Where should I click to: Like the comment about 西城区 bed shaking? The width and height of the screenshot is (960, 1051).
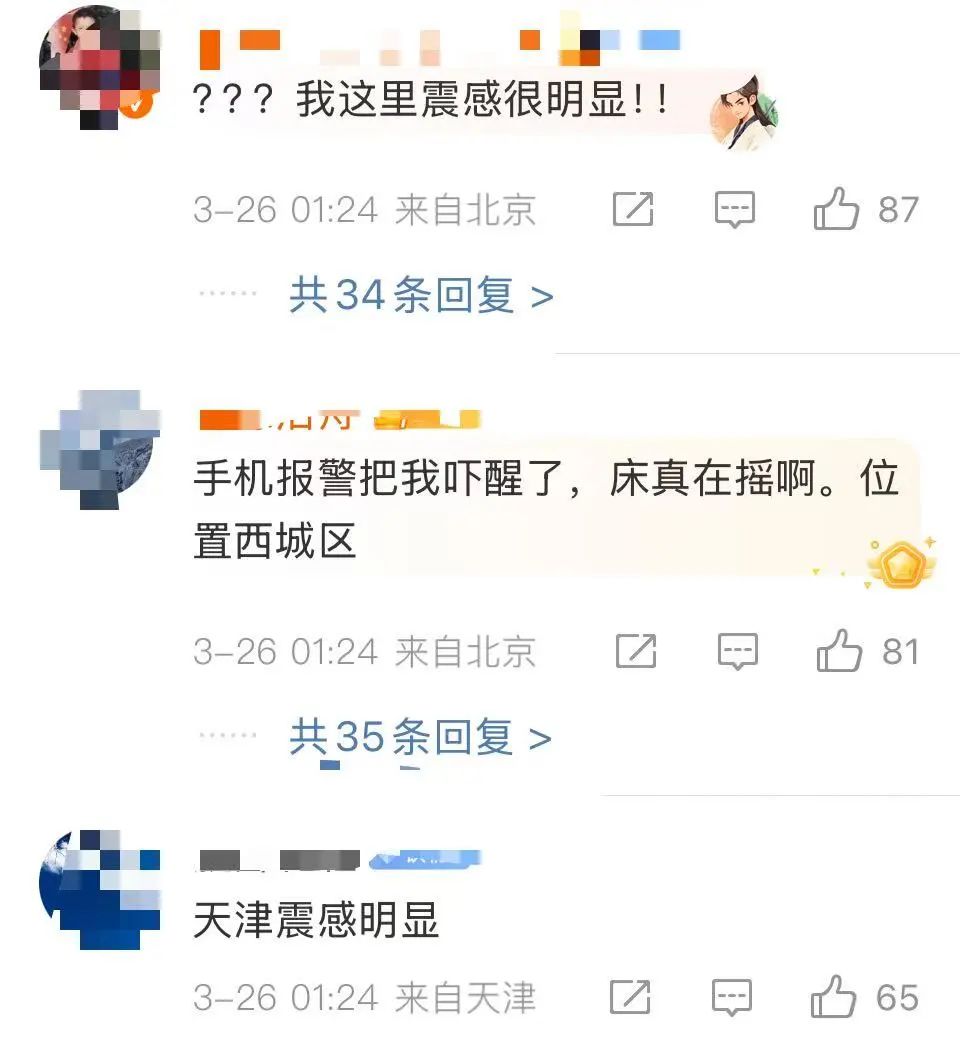pos(839,652)
